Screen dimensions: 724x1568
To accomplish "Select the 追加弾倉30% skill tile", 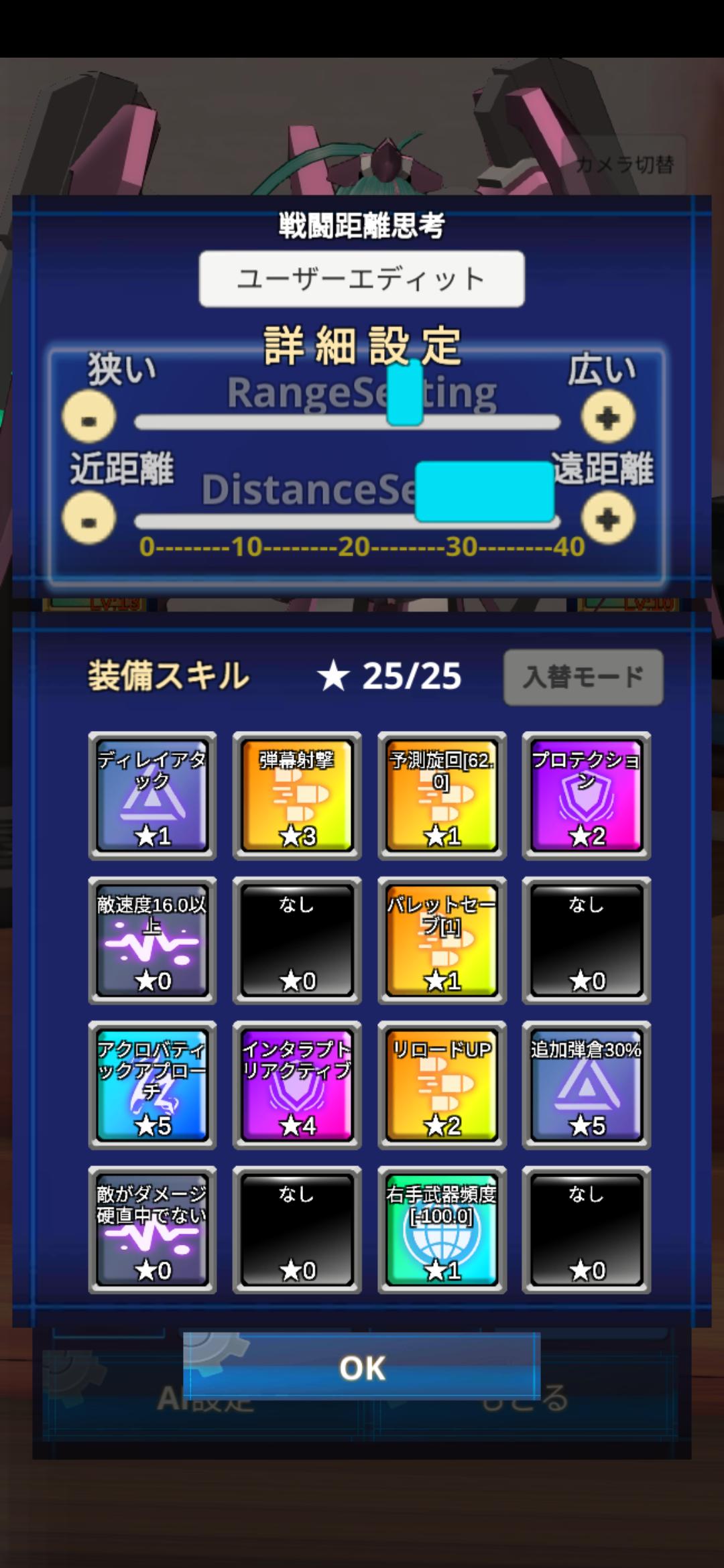I will pyautogui.click(x=587, y=1085).
